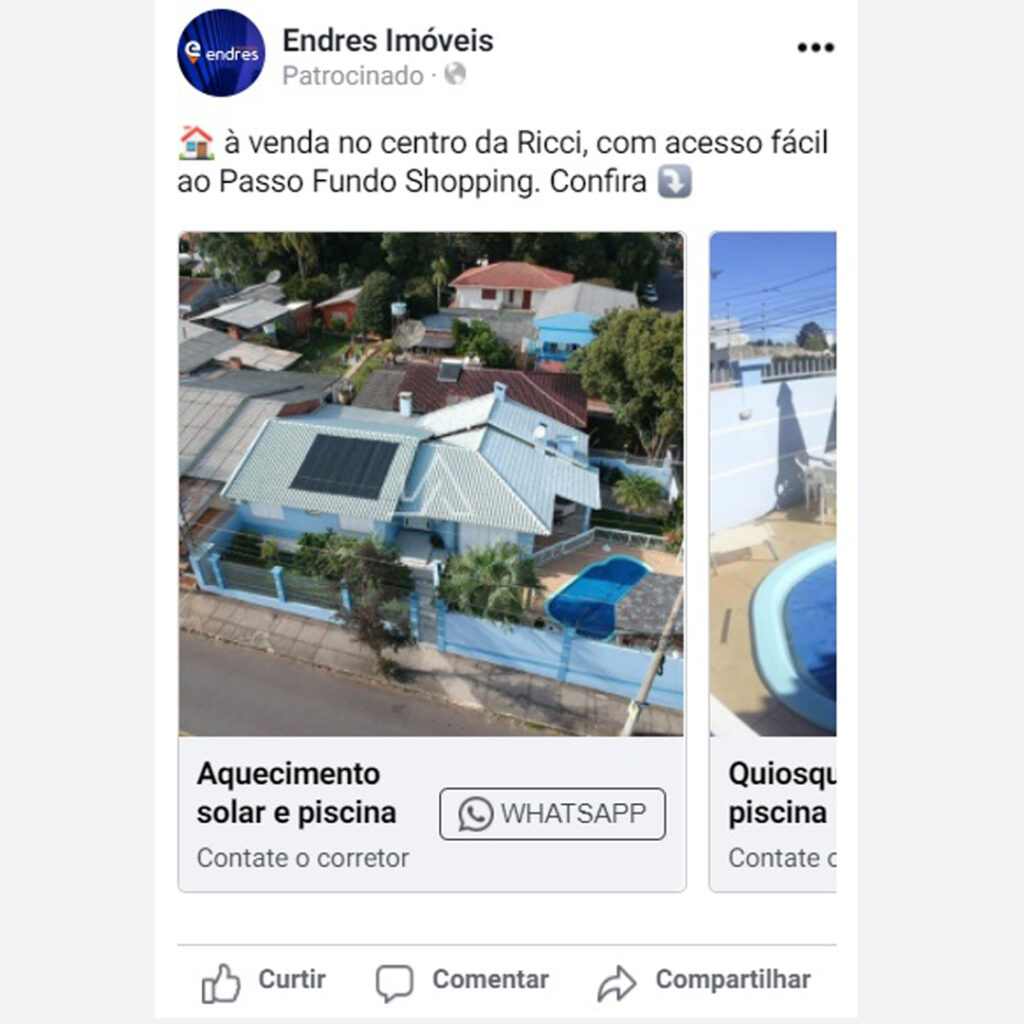
Task: Open Endres Imóveis profile picture
Action: point(221,53)
